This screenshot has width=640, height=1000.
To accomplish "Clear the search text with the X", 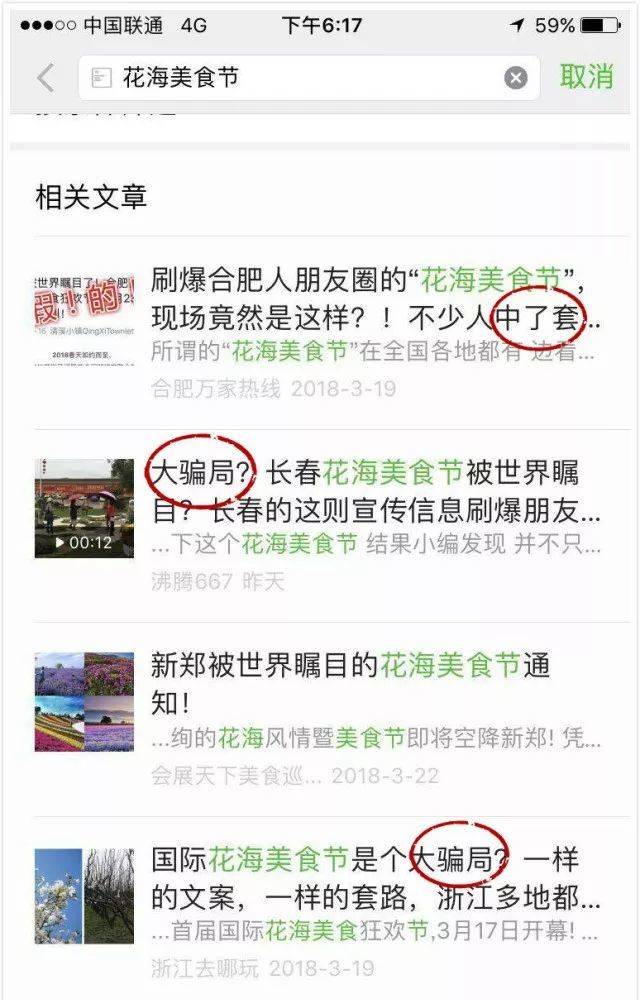I will pyautogui.click(x=516, y=78).
